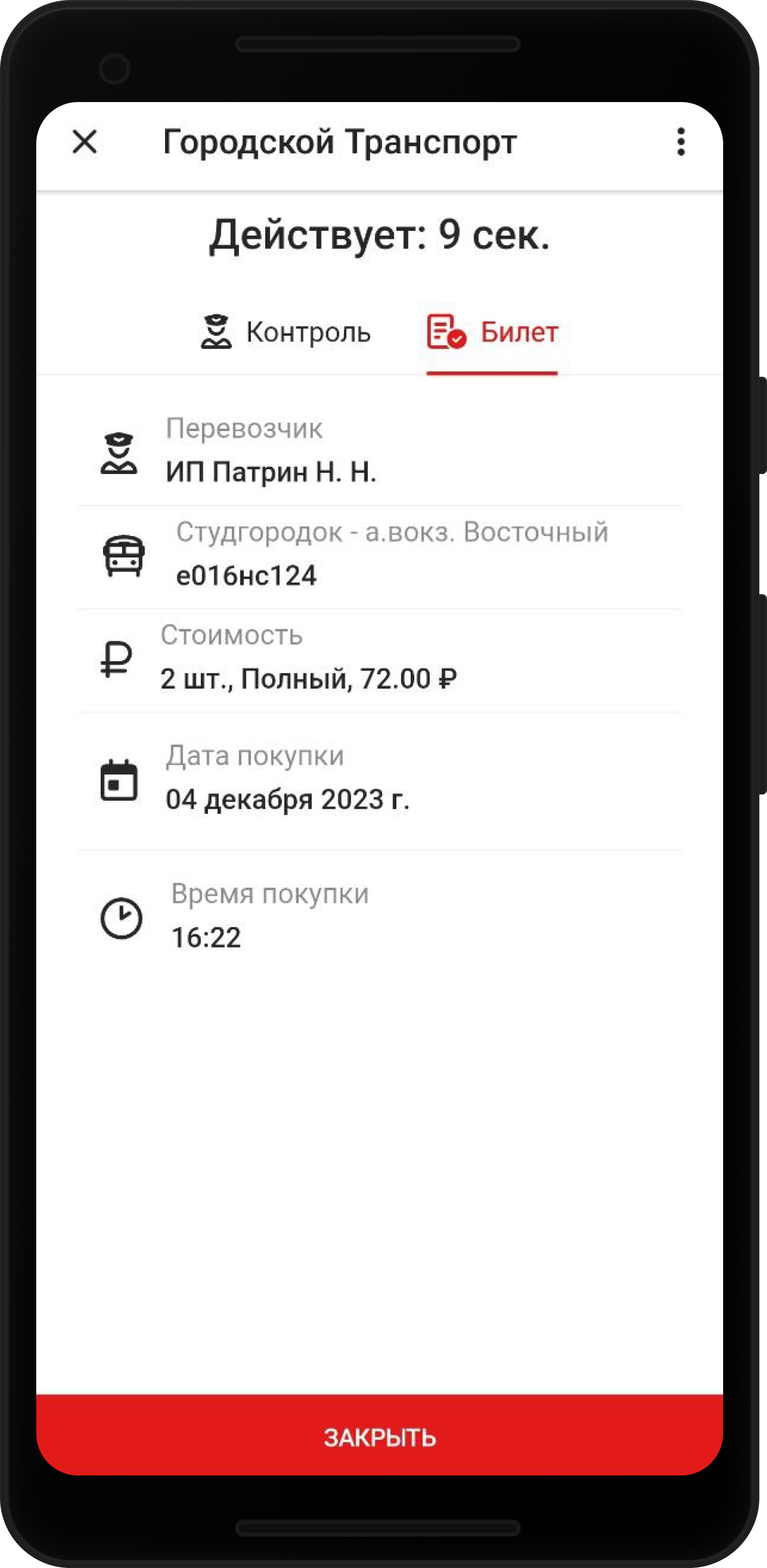The width and height of the screenshot is (767, 1568).
Task: Tap the red ЗАКРЫТЬ button
Action: (379, 1436)
